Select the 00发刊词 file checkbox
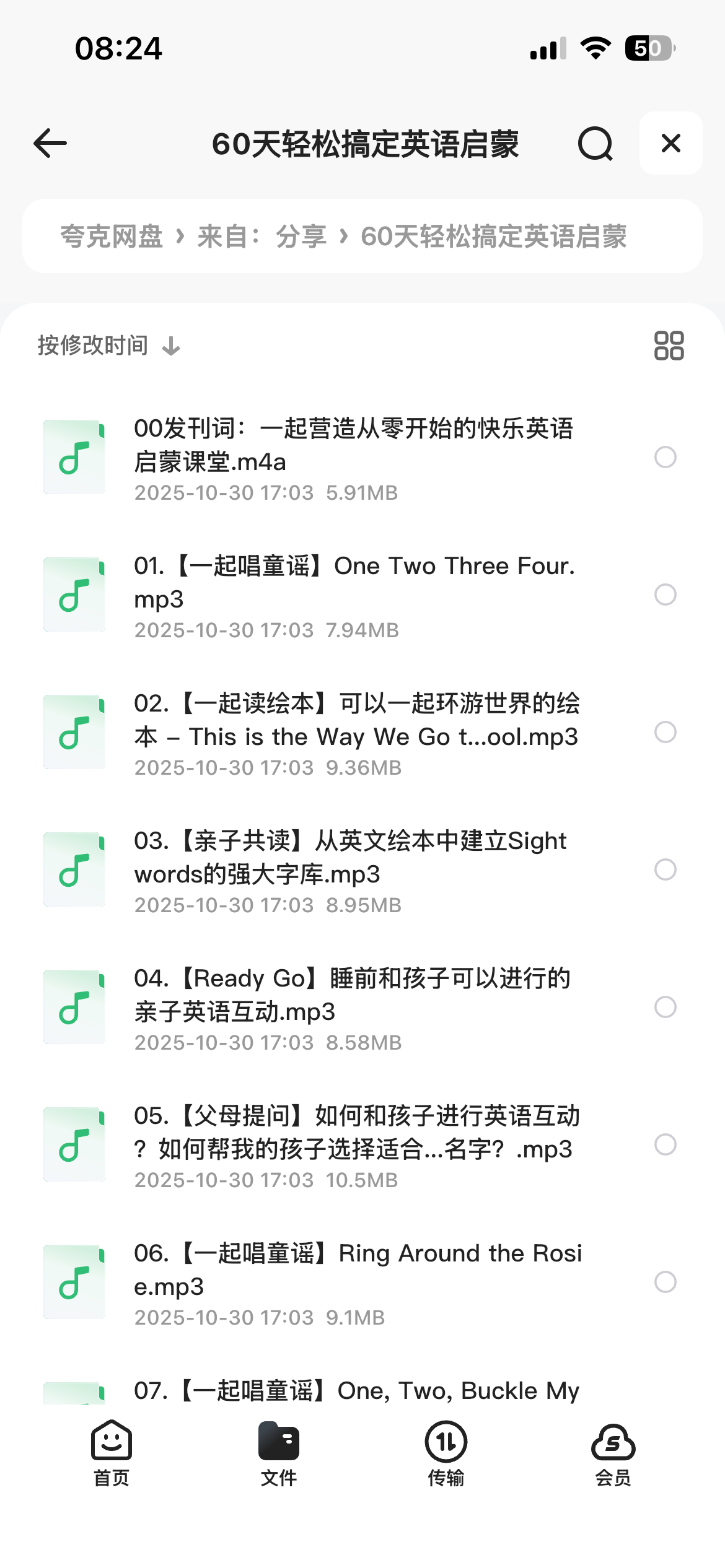This screenshot has height=1568, width=725. pos(665,457)
